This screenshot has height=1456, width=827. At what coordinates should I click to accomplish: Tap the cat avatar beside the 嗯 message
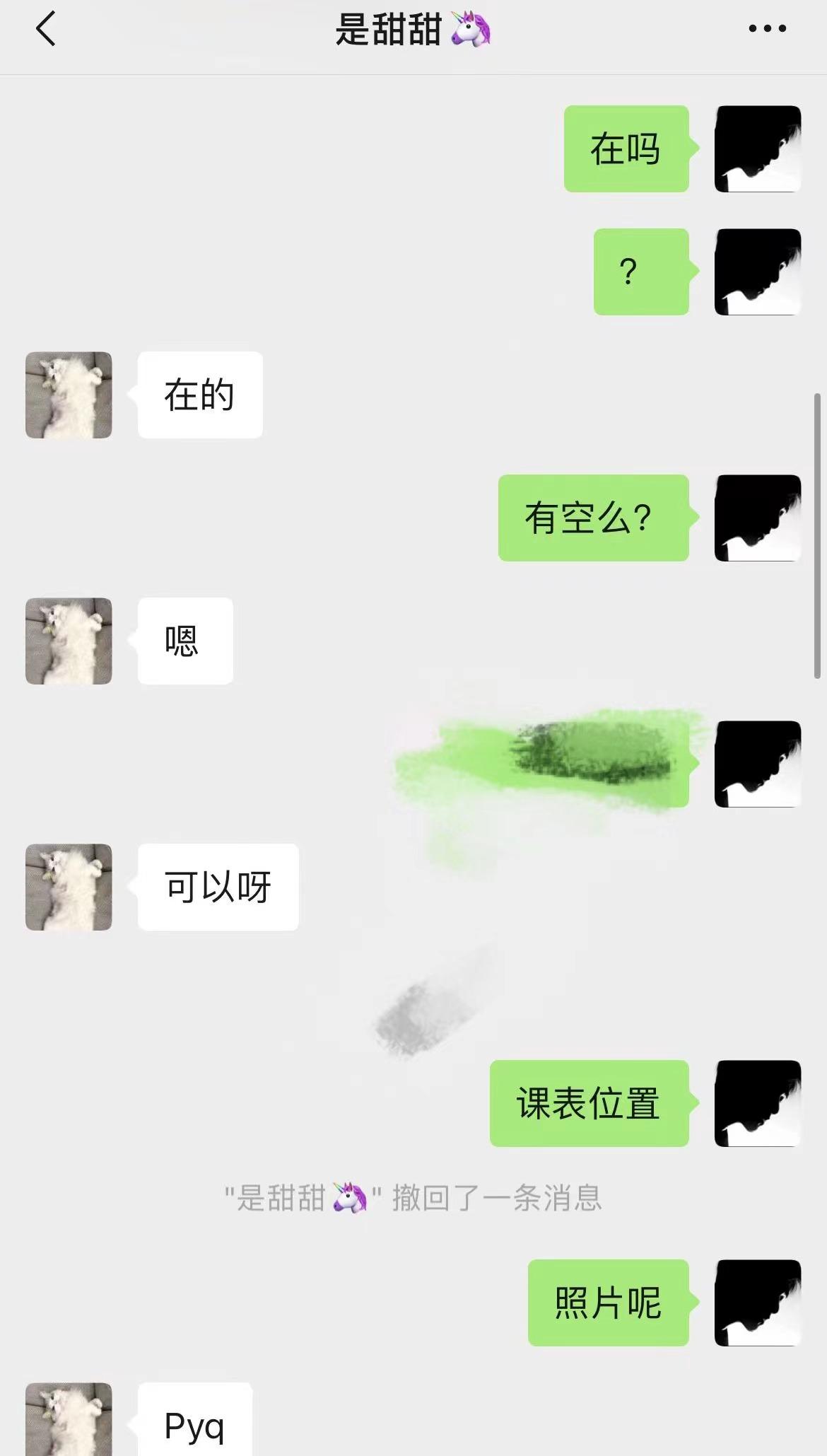(x=68, y=639)
